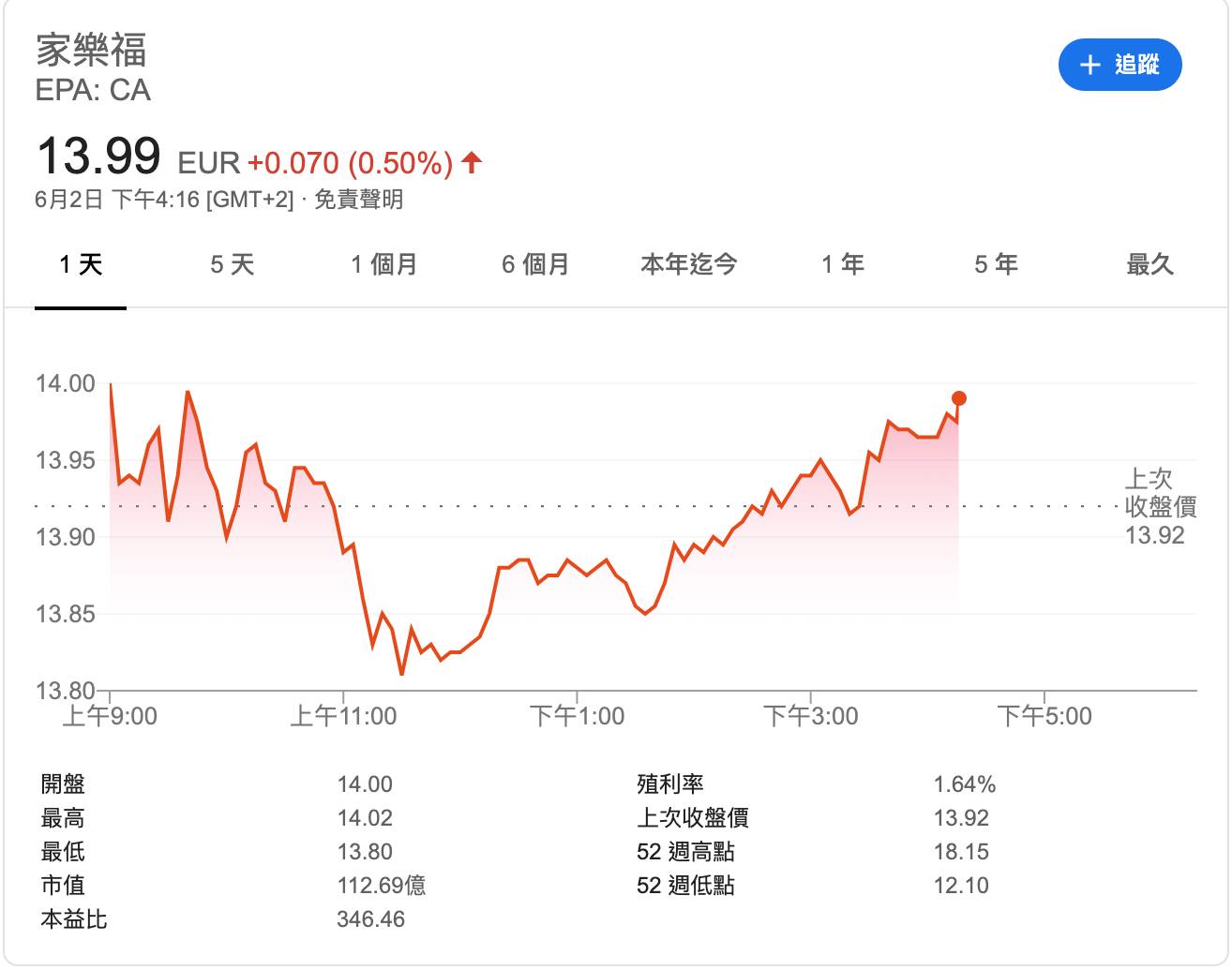The image size is (1232, 970).
Task: Switch to the 6 個月 tab
Action: coord(535,264)
